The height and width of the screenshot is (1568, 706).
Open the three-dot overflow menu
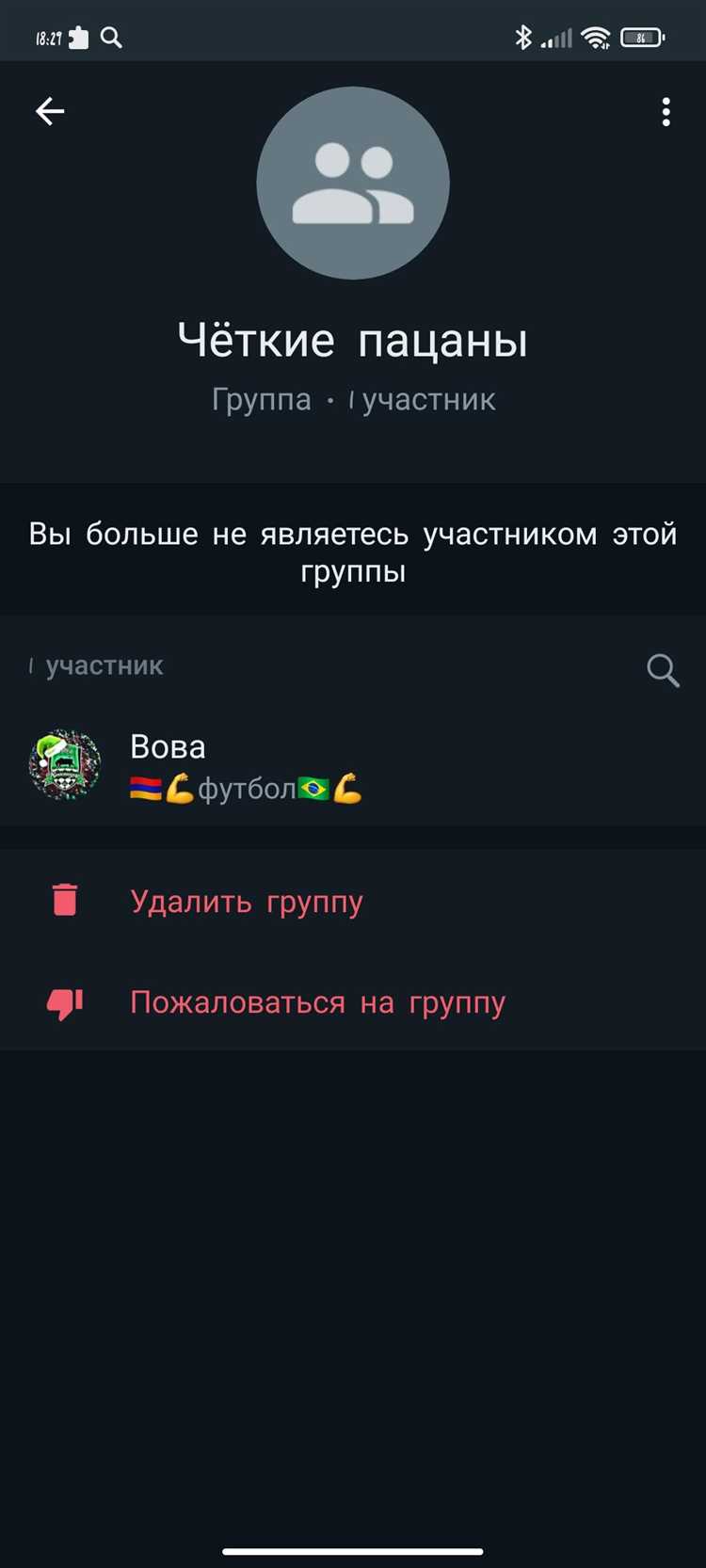(666, 112)
